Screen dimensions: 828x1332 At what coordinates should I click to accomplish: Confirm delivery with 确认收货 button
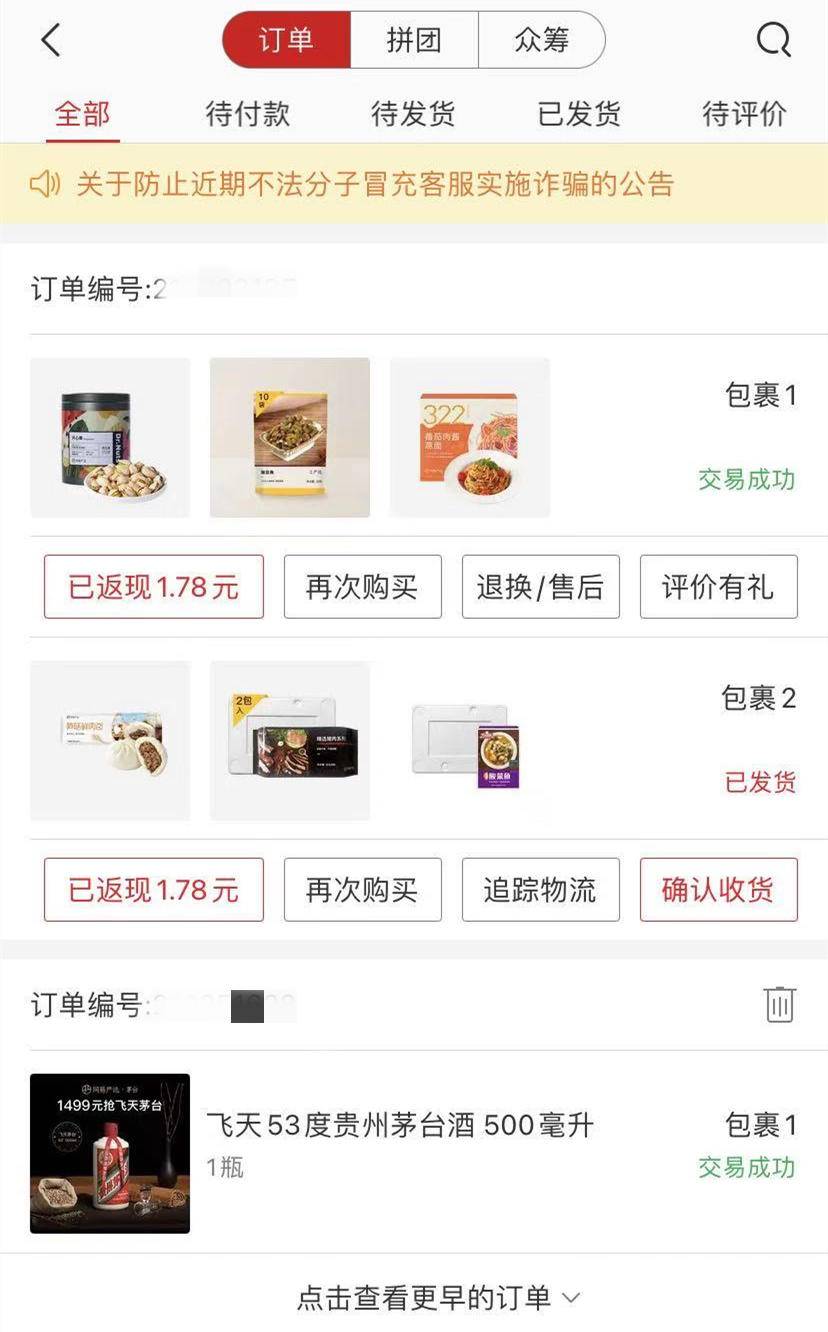[718, 890]
